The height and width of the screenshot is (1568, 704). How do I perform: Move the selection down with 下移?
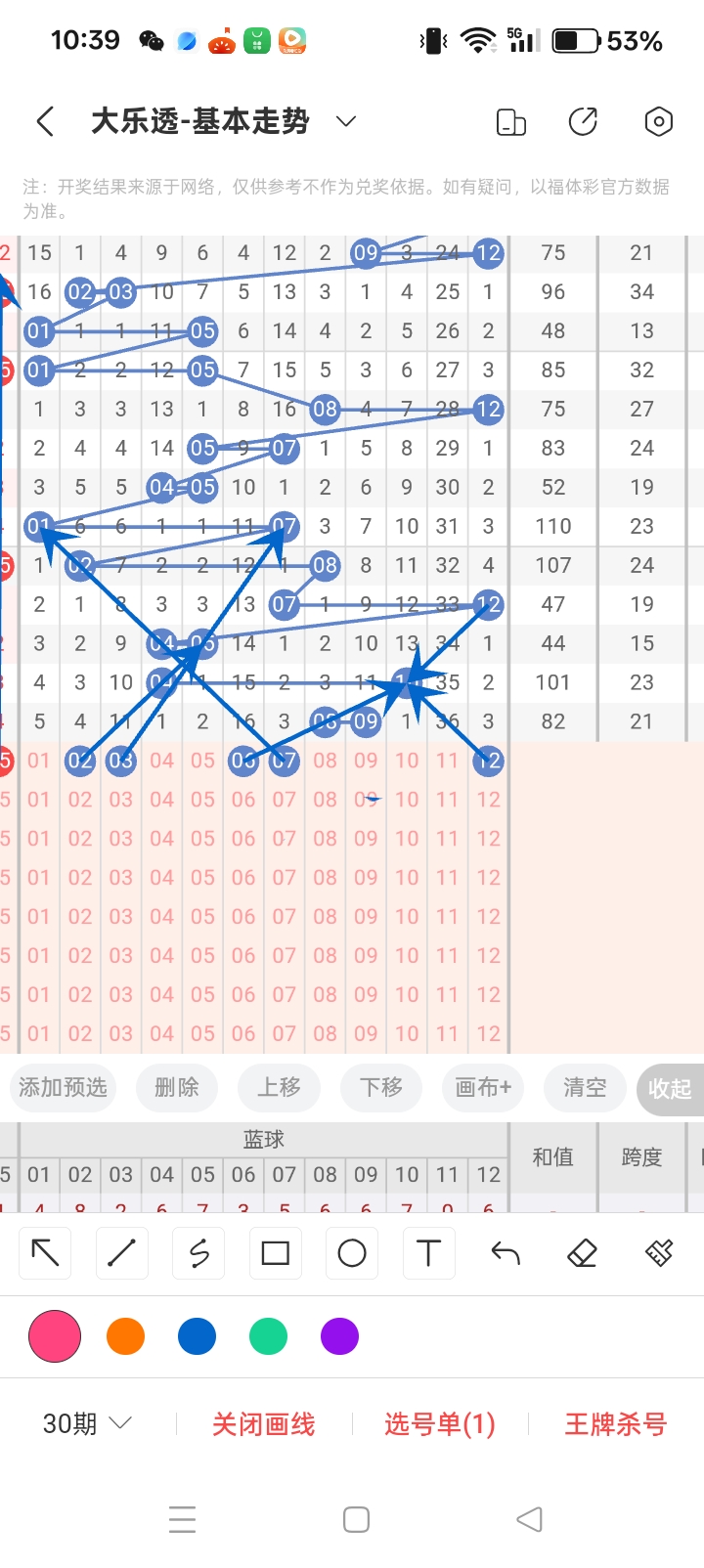coord(381,1087)
